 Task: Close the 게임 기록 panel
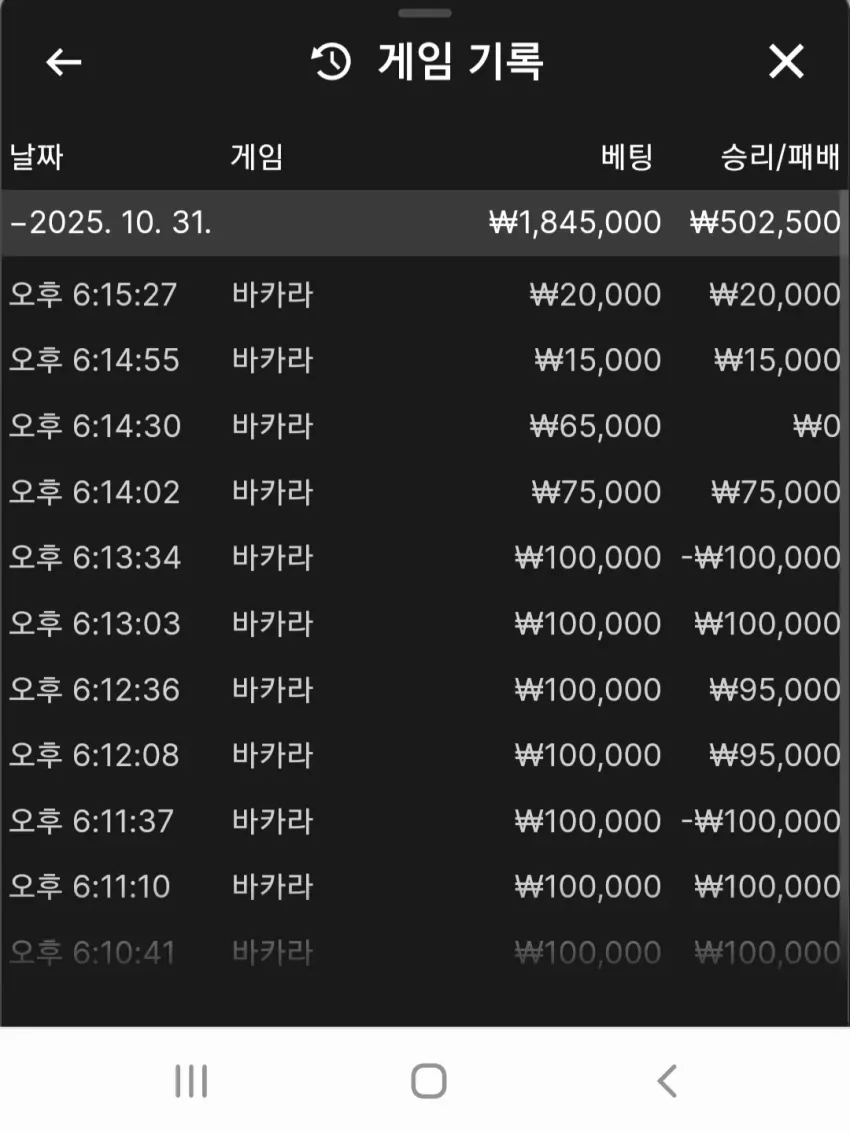pyautogui.click(x=786, y=61)
